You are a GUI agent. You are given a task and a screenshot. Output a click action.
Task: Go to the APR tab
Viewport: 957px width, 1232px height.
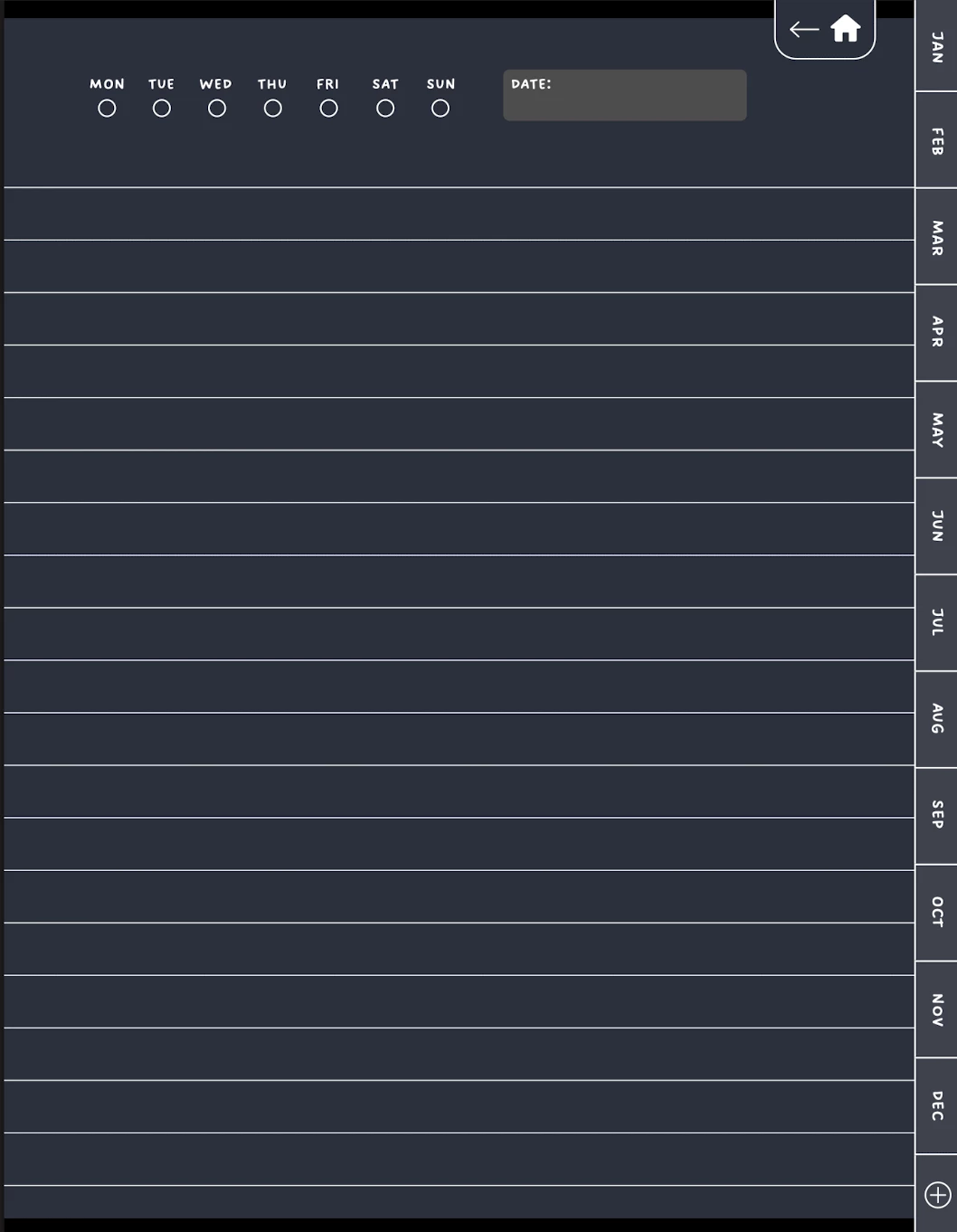click(937, 332)
